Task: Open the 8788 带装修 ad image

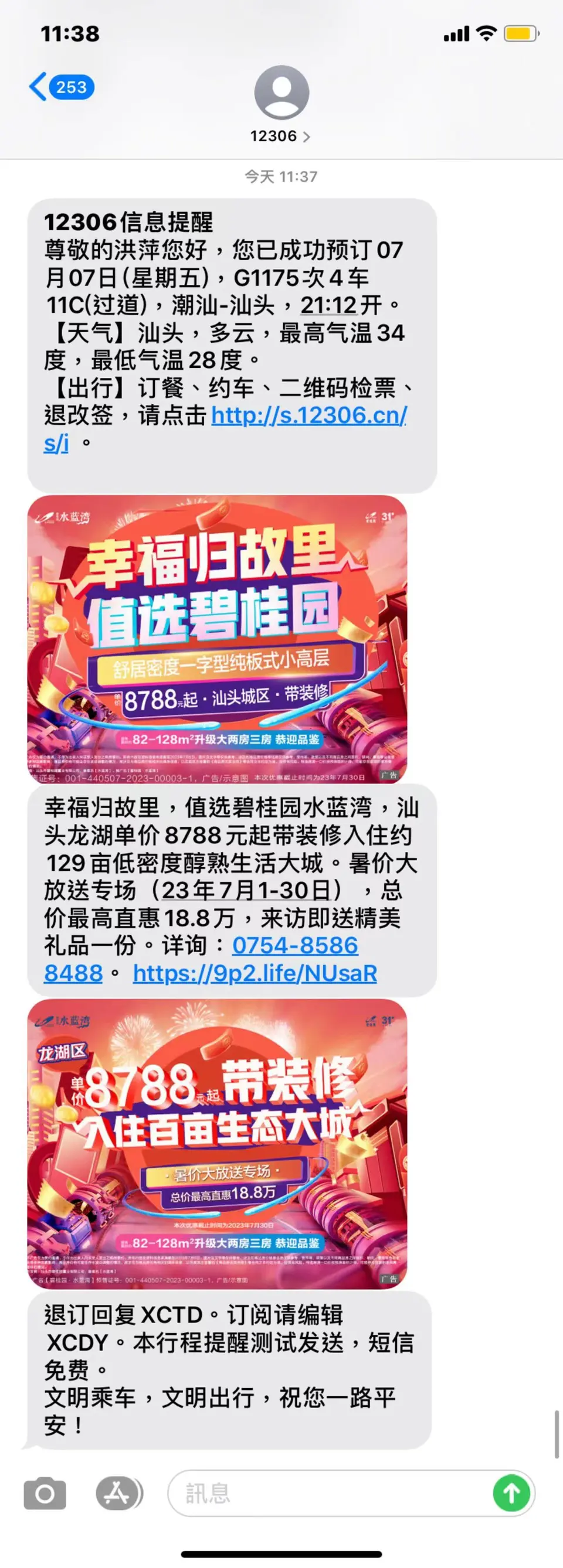Action: pos(217,1143)
